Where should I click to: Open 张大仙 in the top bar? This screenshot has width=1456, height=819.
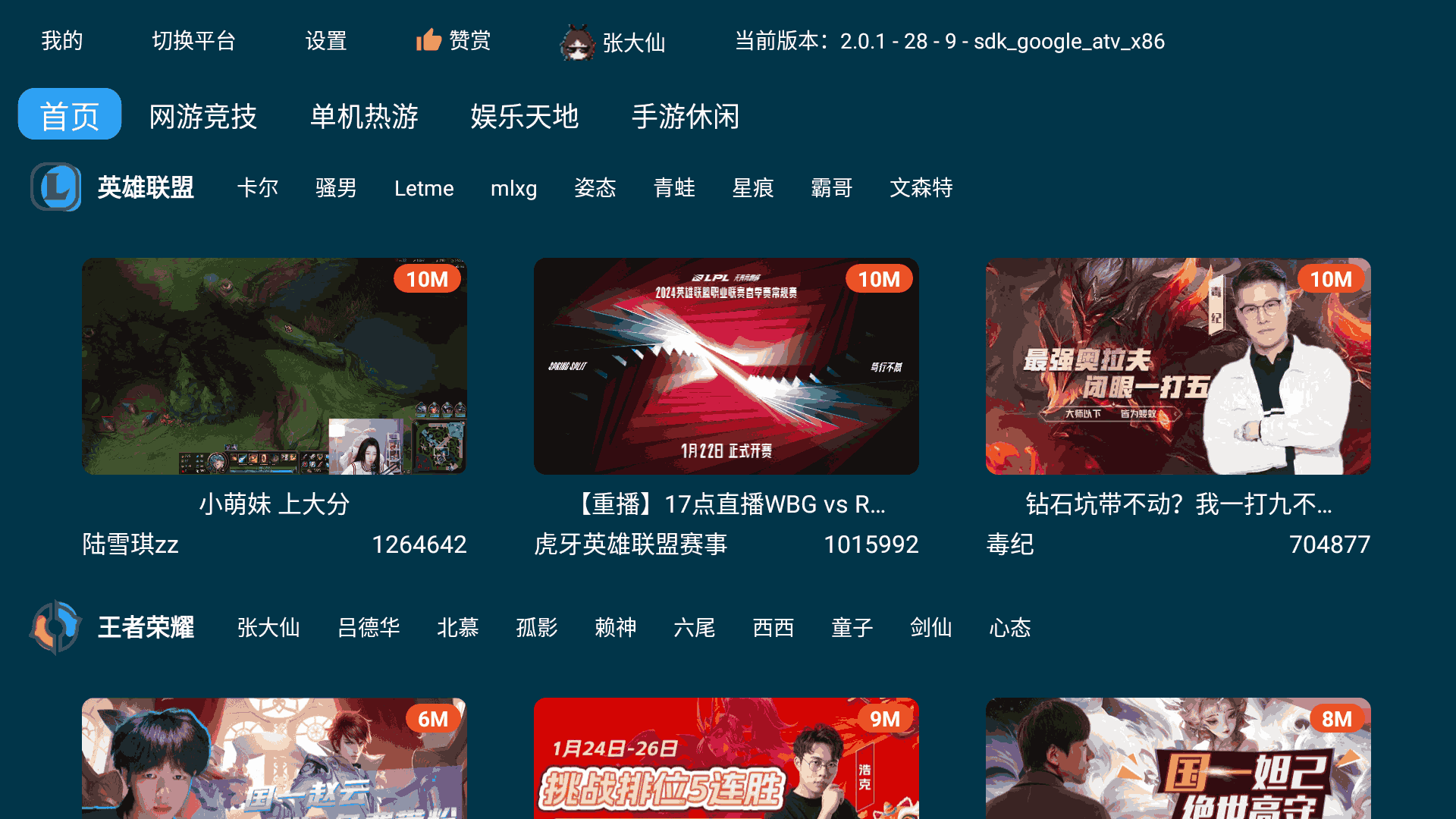coord(613,42)
